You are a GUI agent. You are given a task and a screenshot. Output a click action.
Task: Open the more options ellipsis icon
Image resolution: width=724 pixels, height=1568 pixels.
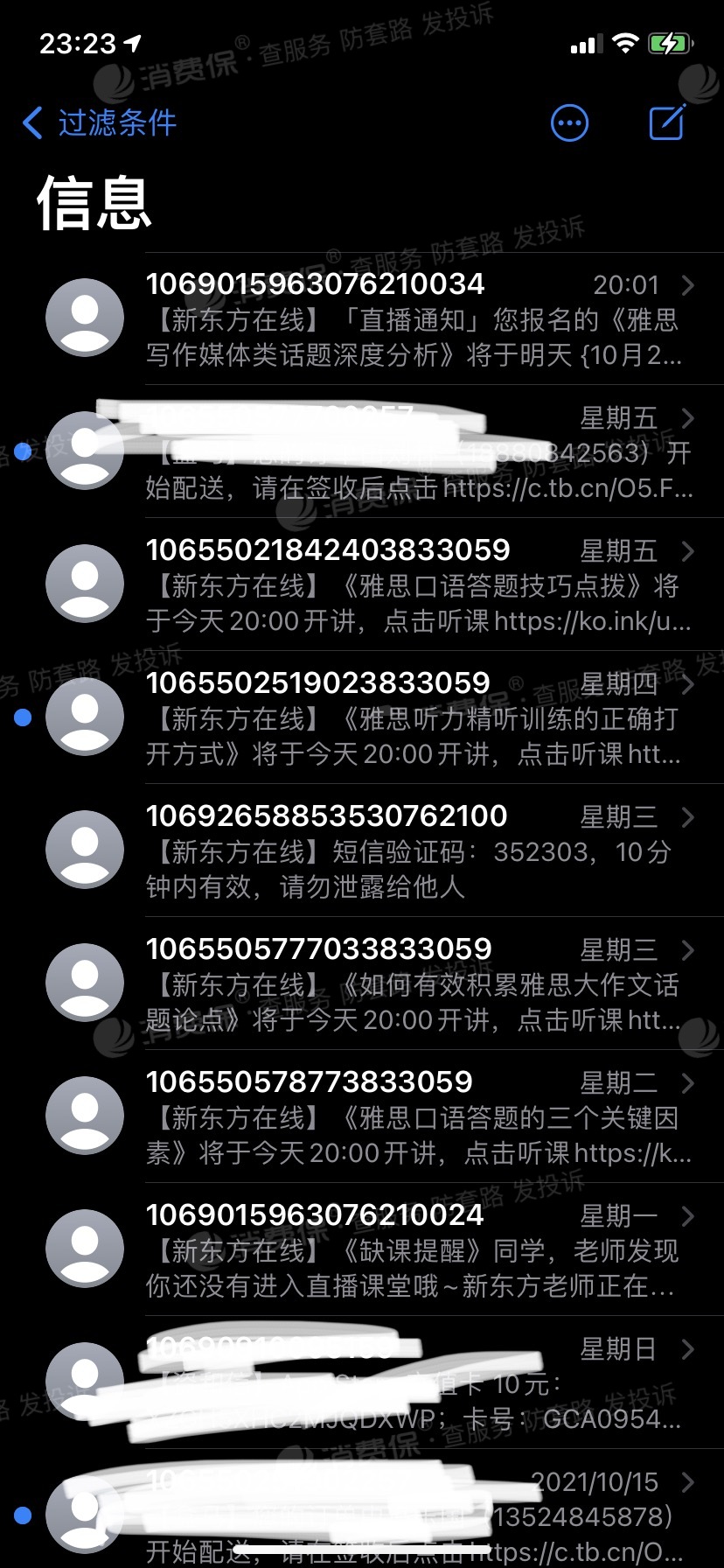coord(570,122)
